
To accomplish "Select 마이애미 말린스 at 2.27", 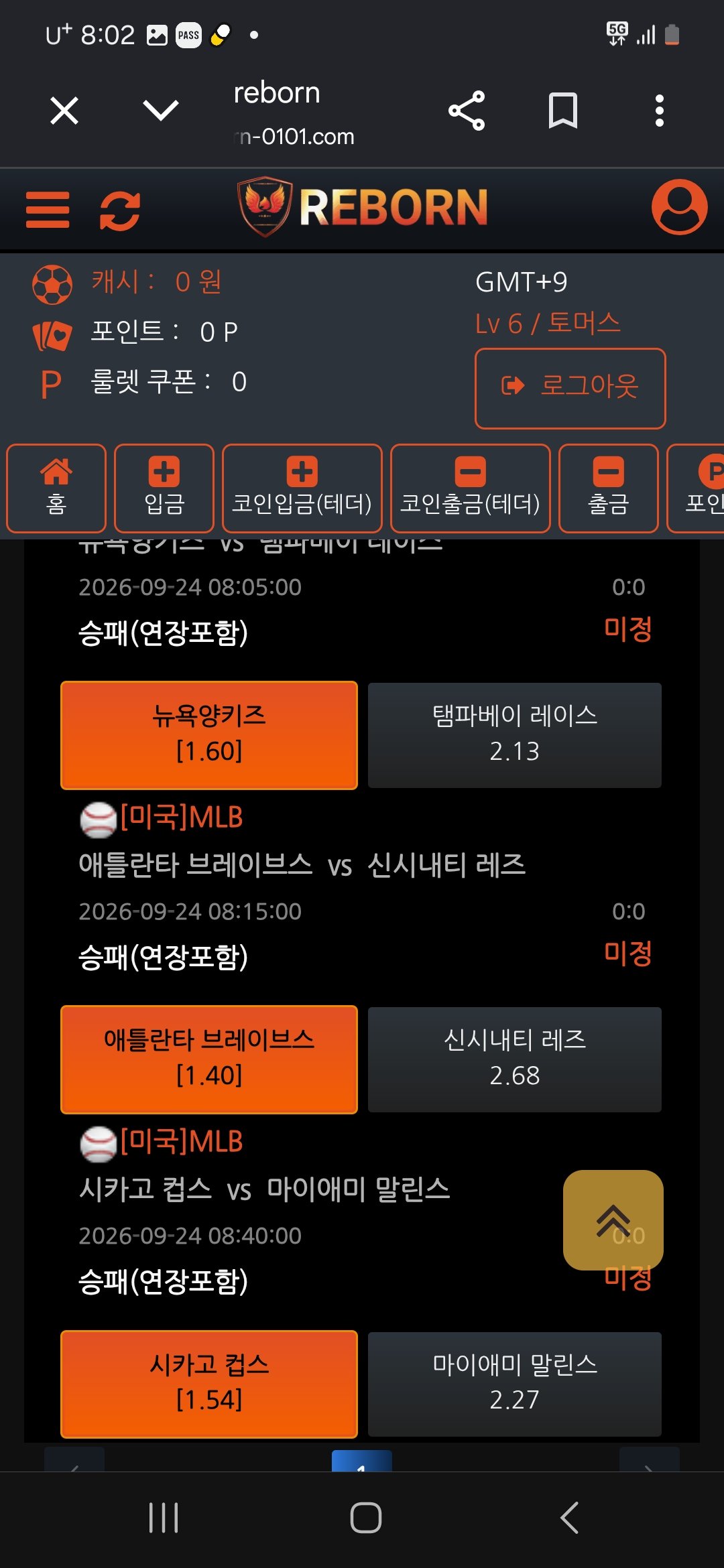I will (515, 1384).
